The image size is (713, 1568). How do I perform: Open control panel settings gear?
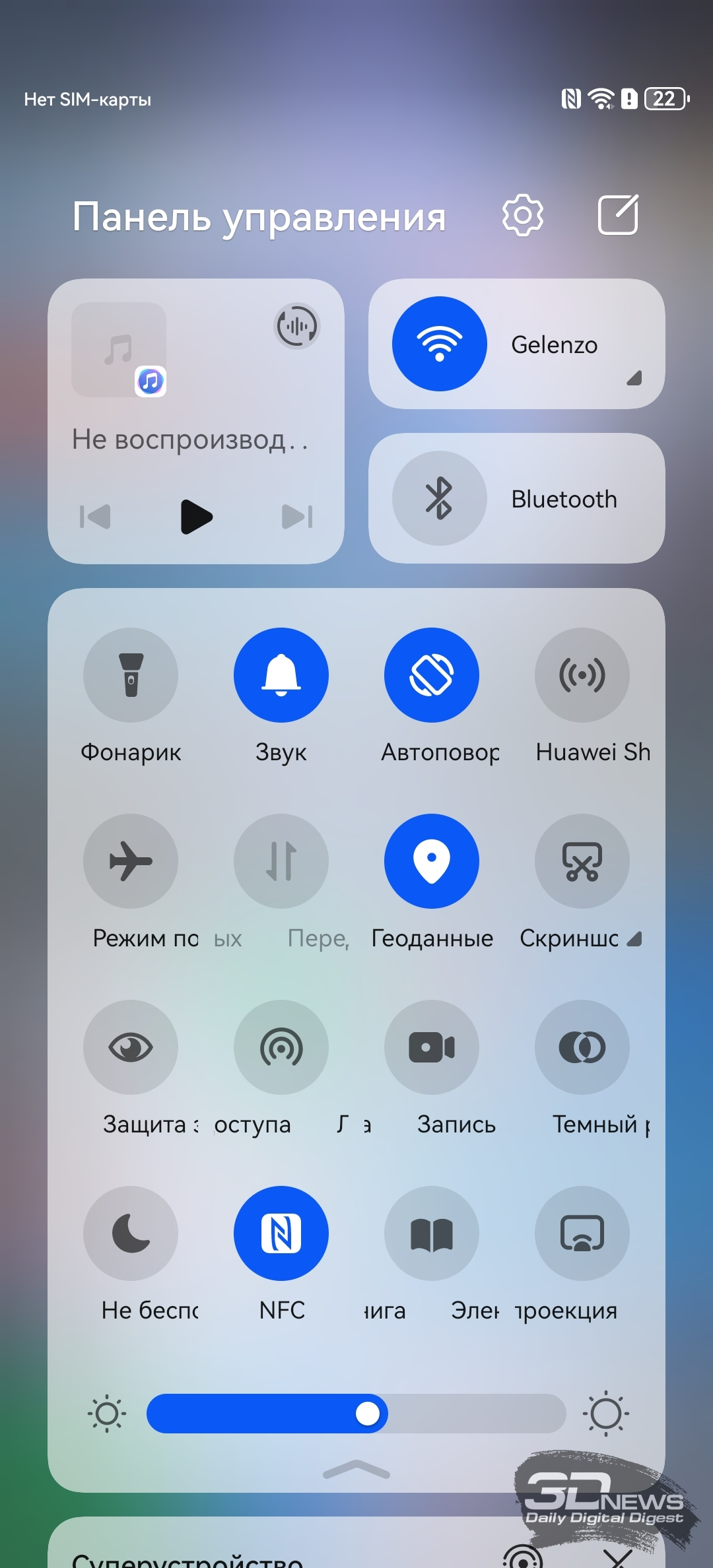pos(522,215)
